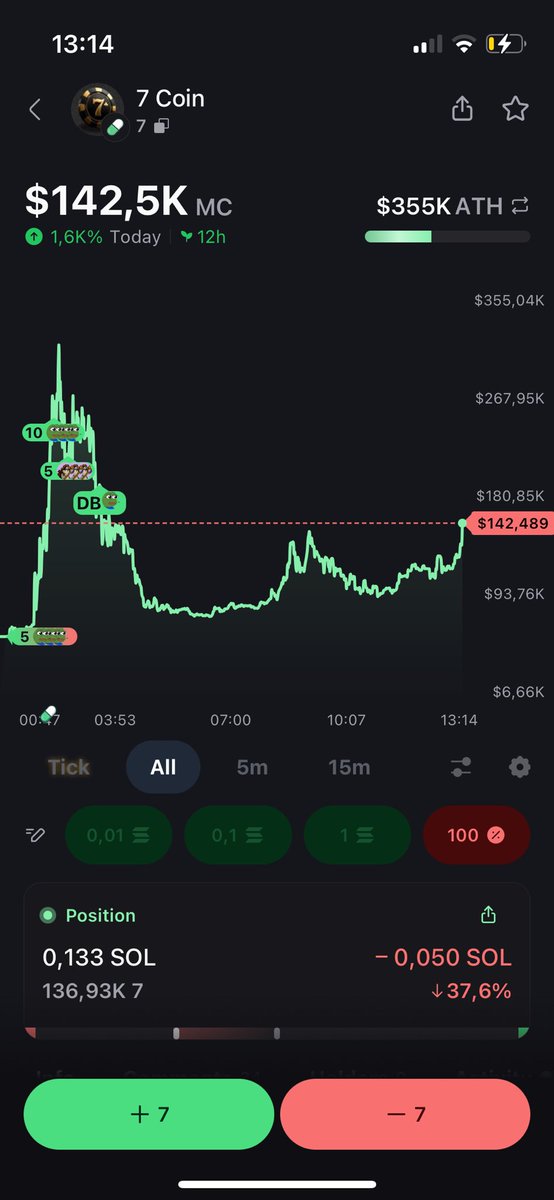Viewport: 554px width, 1200px height.
Task: Quick buy 0,1 SOL
Action: 238,835
